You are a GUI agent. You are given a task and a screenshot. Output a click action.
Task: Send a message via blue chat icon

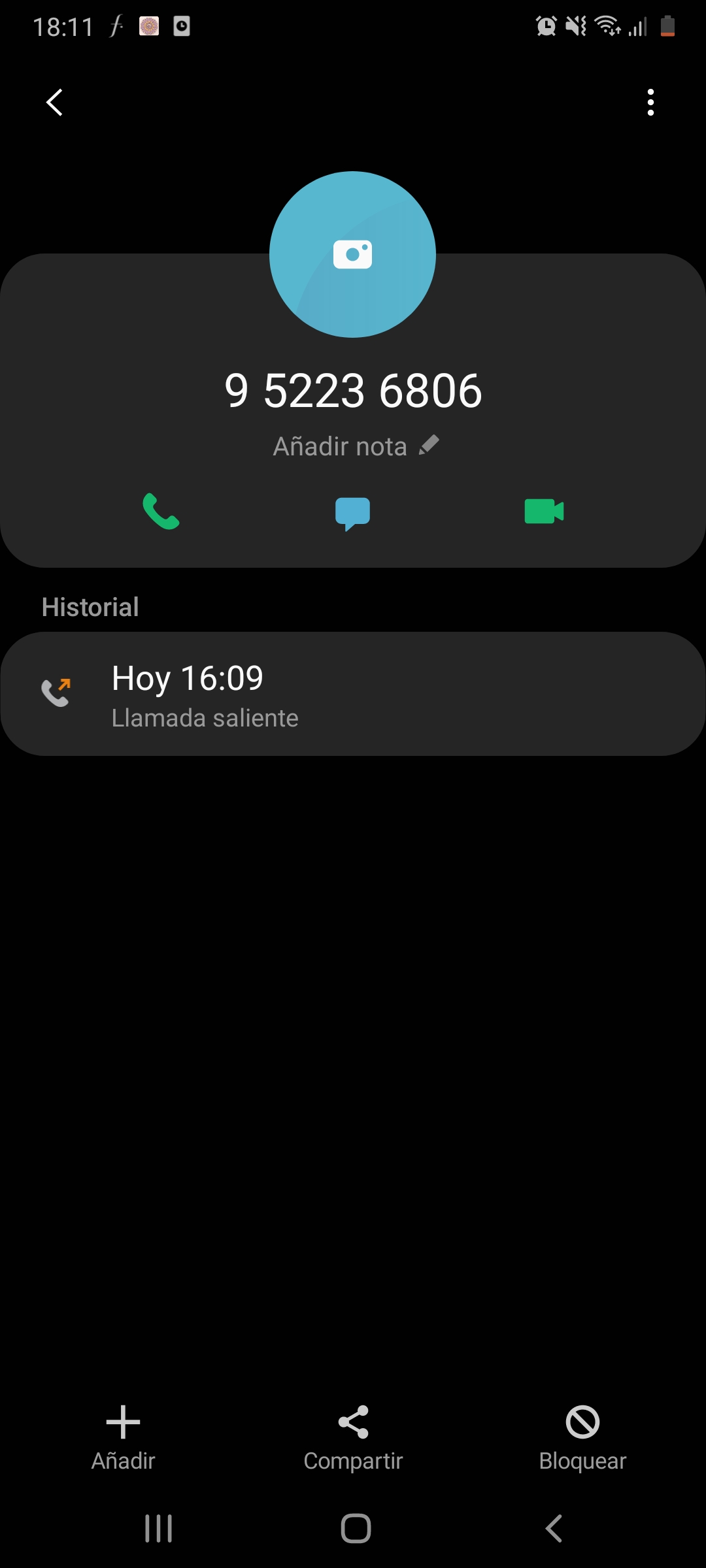(352, 513)
